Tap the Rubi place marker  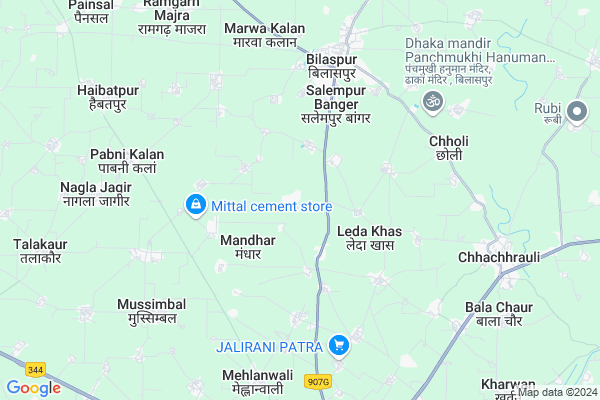tap(577, 111)
